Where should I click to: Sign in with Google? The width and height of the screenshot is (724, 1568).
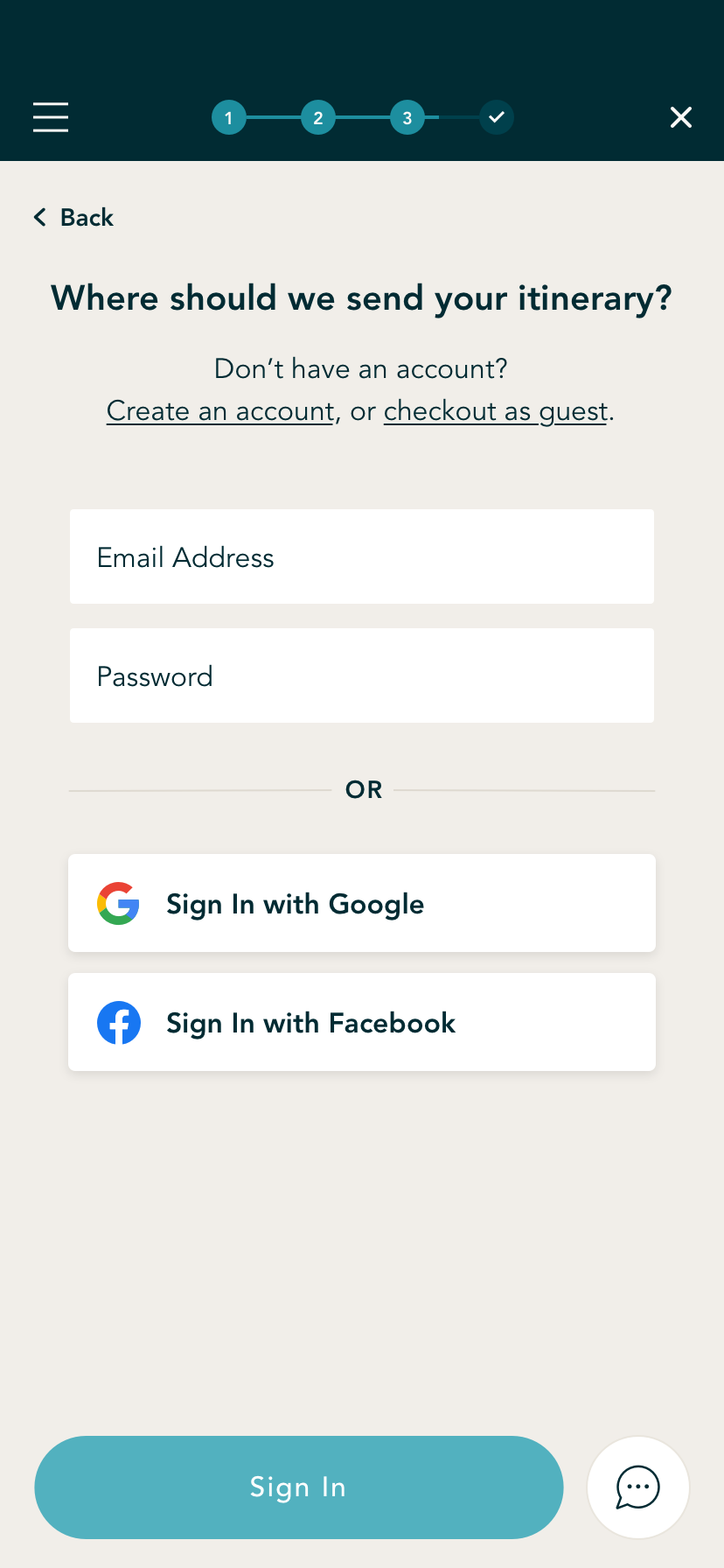[362, 903]
